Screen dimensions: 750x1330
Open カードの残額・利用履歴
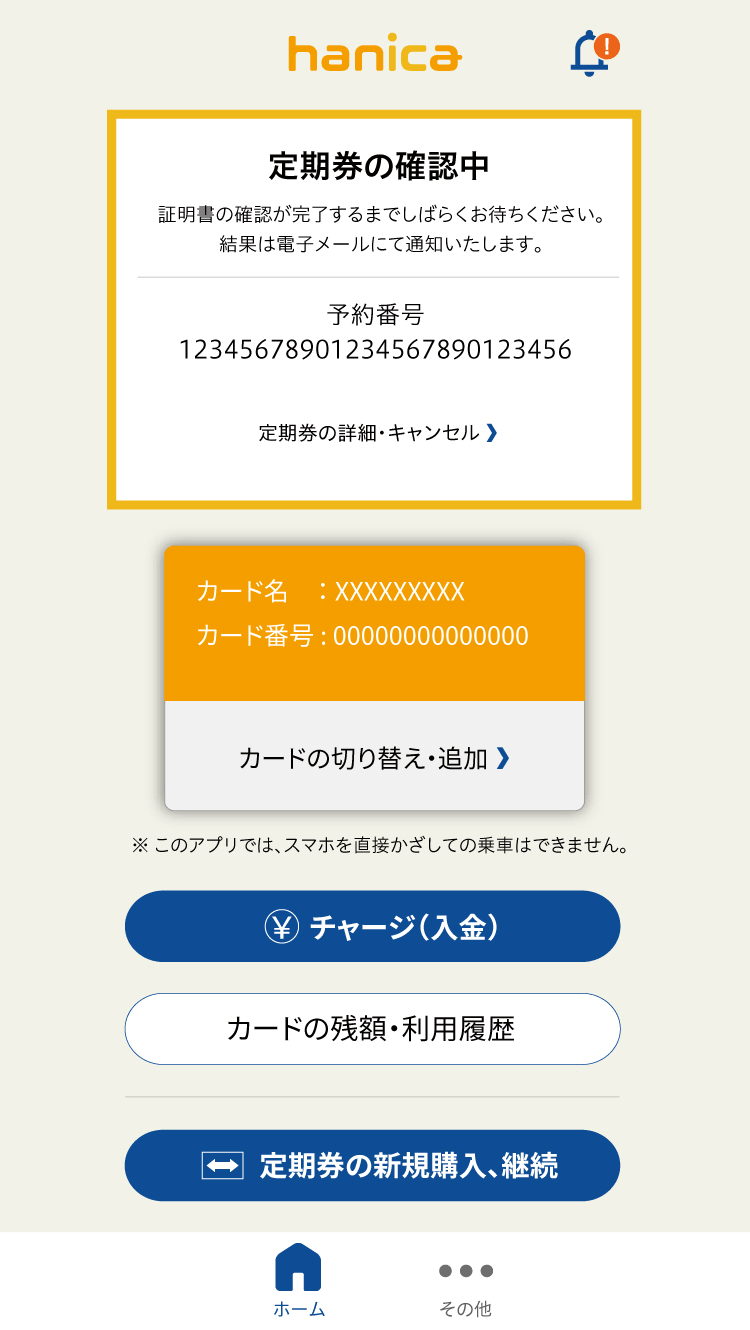coord(374,1028)
